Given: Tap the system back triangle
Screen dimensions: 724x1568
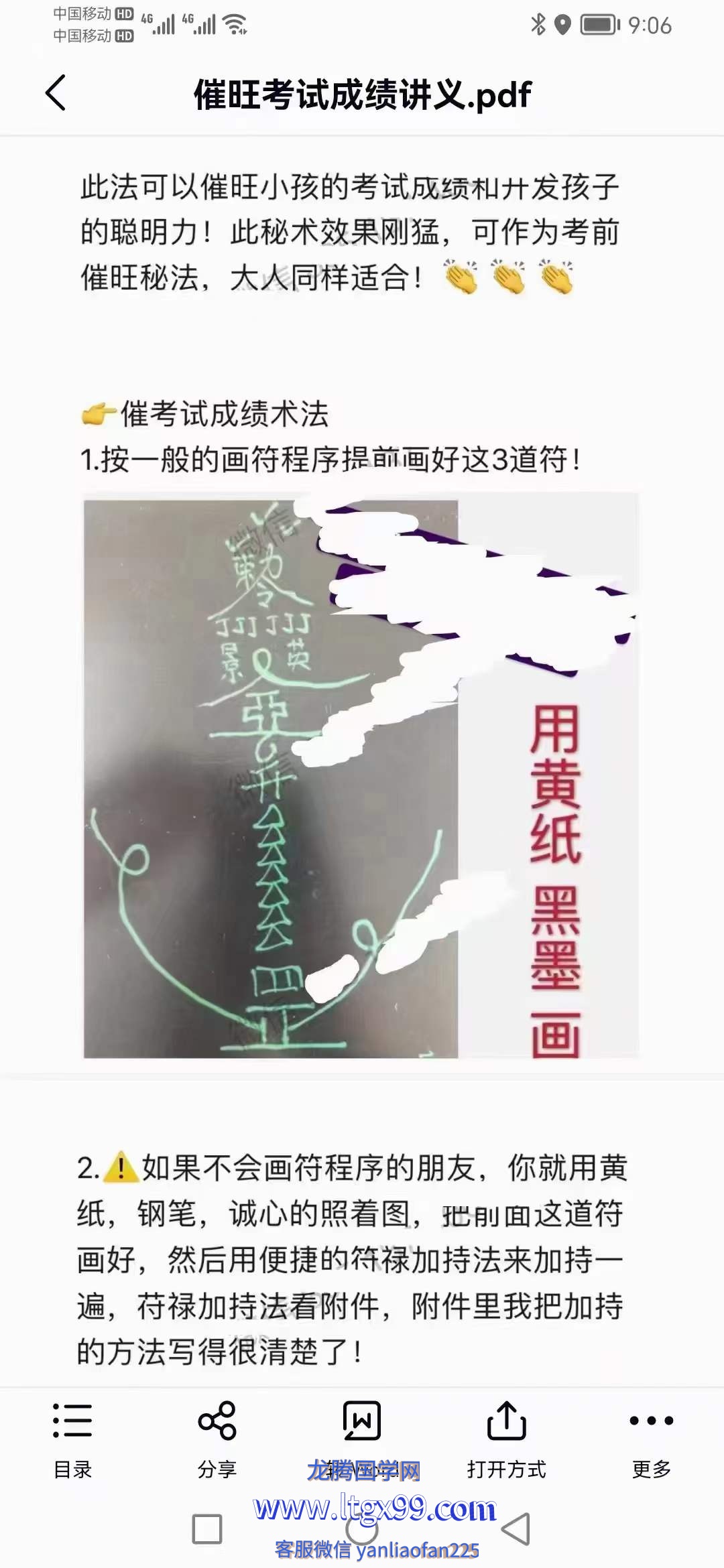Looking at the screenshot, I should click(516, 1529).
